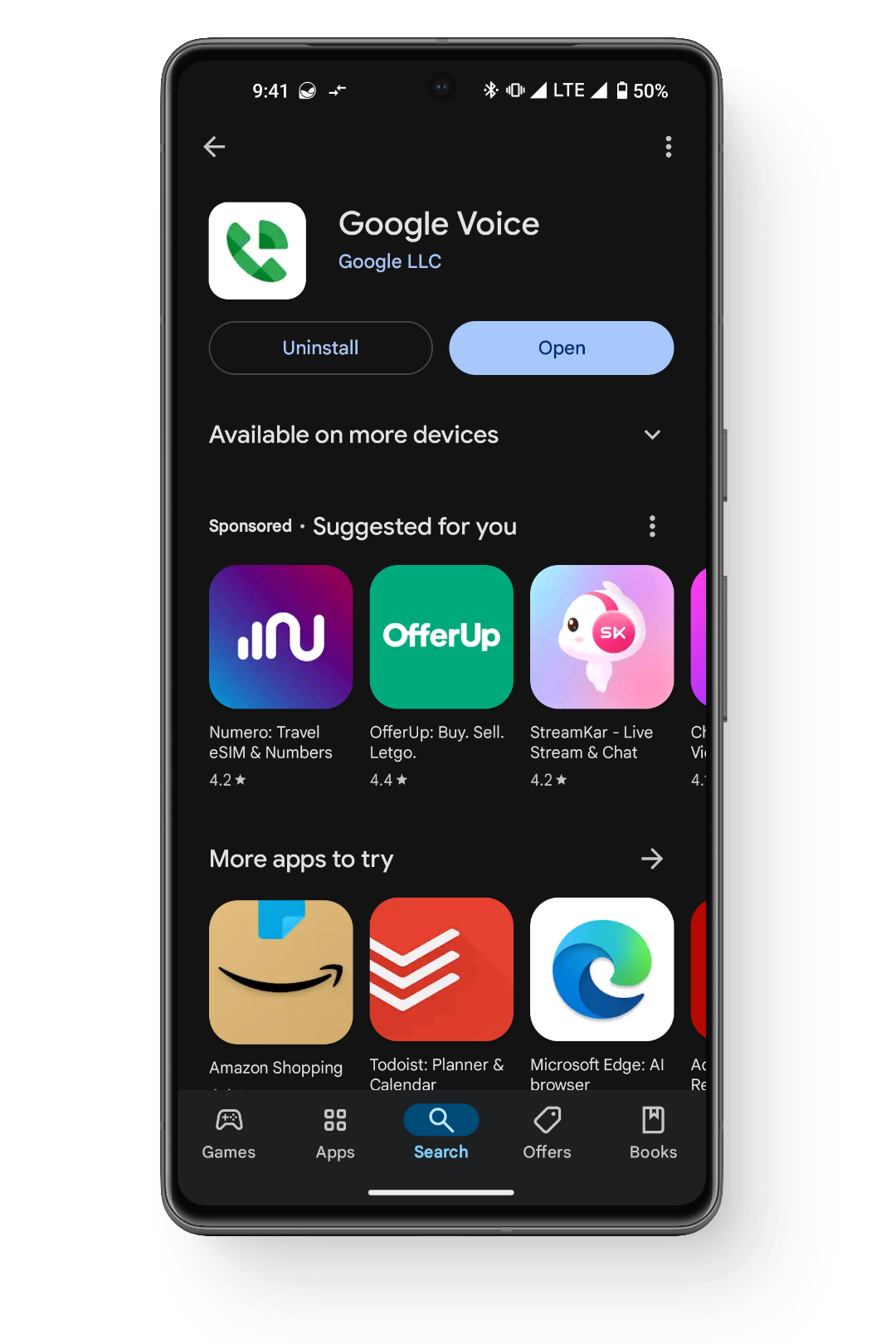This screenshot has width=896, height=1344.
Task: Visit Google LLC developer page
Action: pos(389,261)
